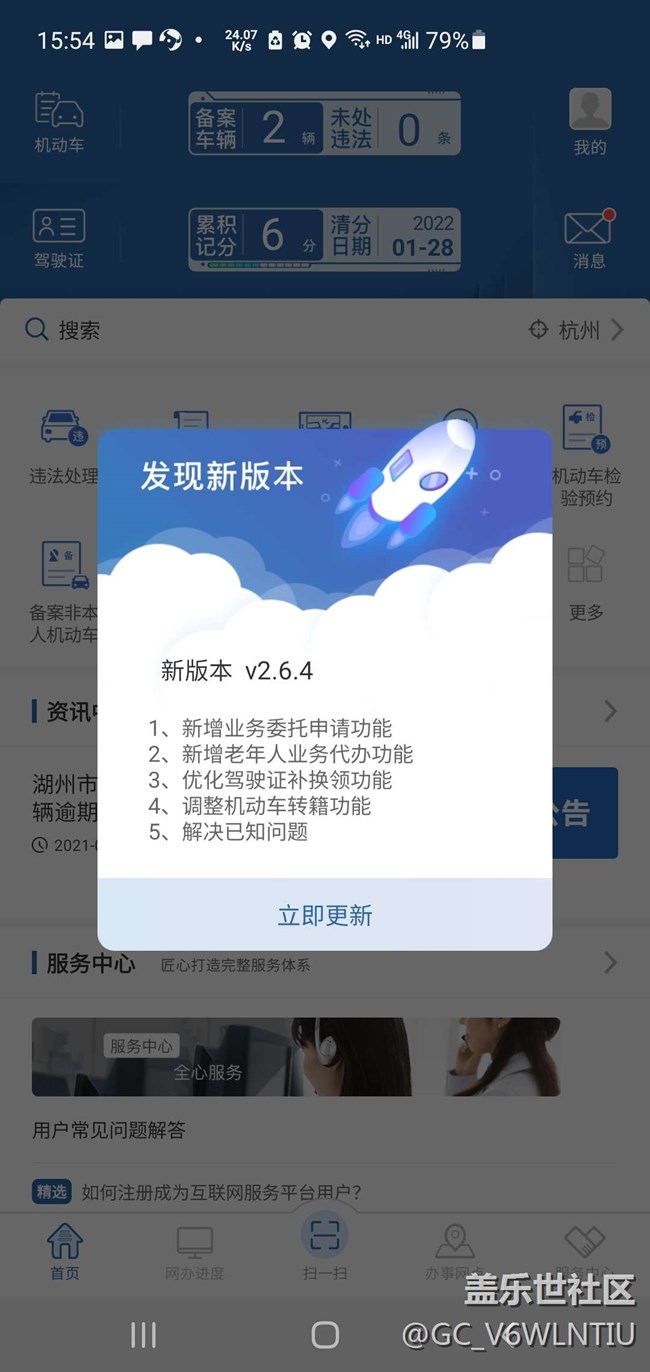The image size is (650, 1372).
Task: Open the 消息 inbox
Action: (589, 239)
